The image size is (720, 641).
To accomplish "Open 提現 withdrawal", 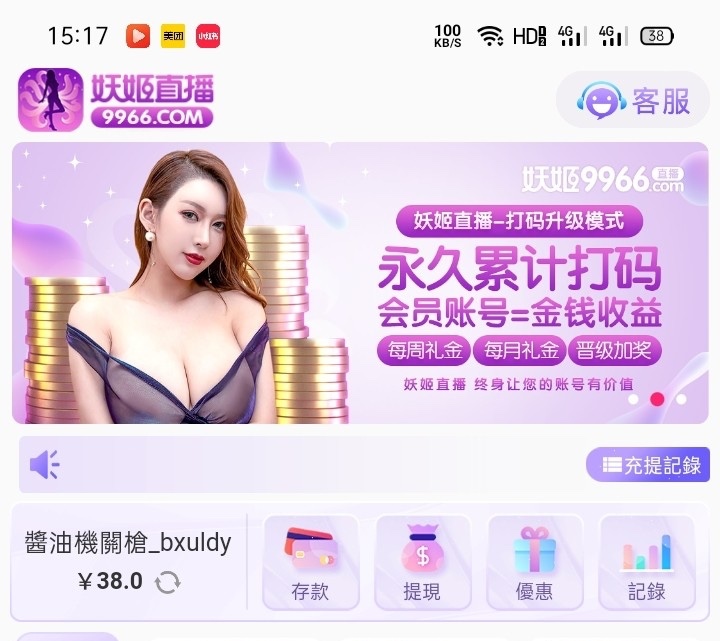I will tap(422, 563).
